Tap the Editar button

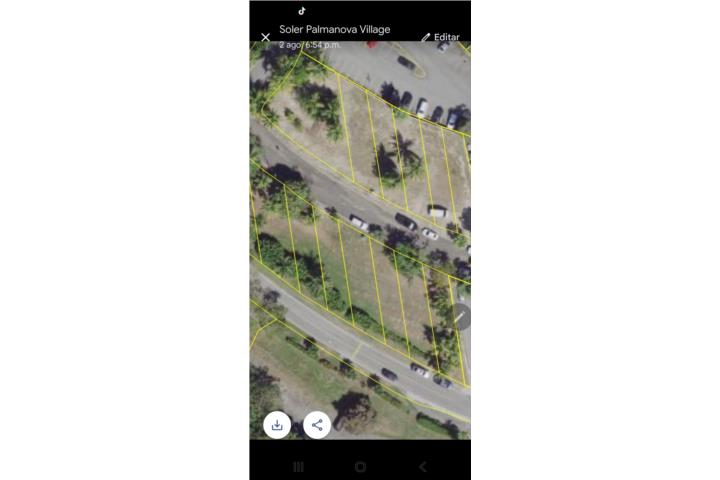point(440,37)
